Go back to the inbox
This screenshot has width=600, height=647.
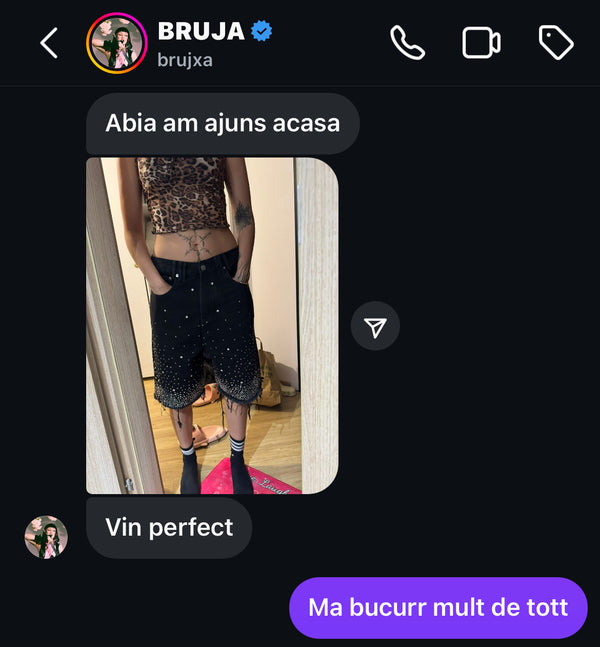pyautogui.click(x=48, y=43)
